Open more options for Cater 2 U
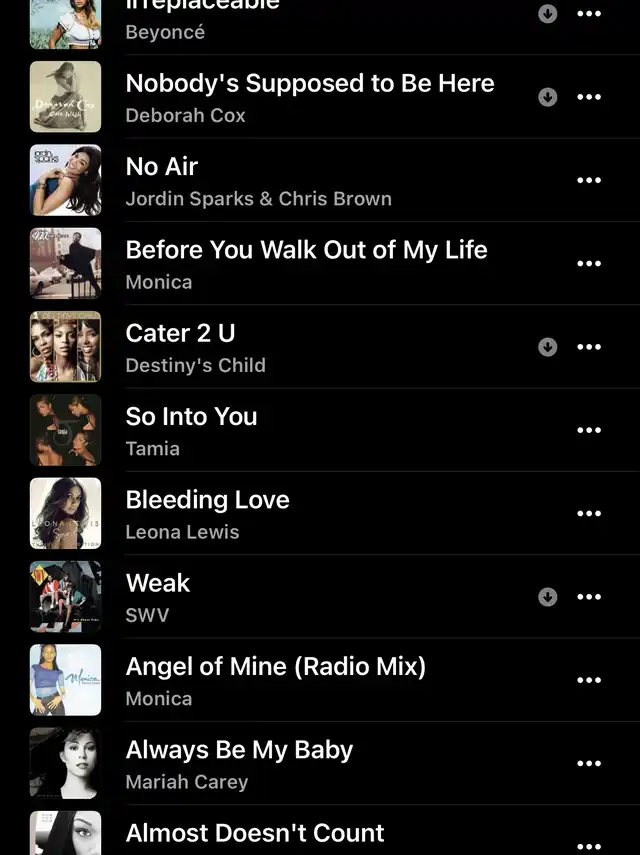The height and width of the screenshot is (855, 640). [589, 347]
